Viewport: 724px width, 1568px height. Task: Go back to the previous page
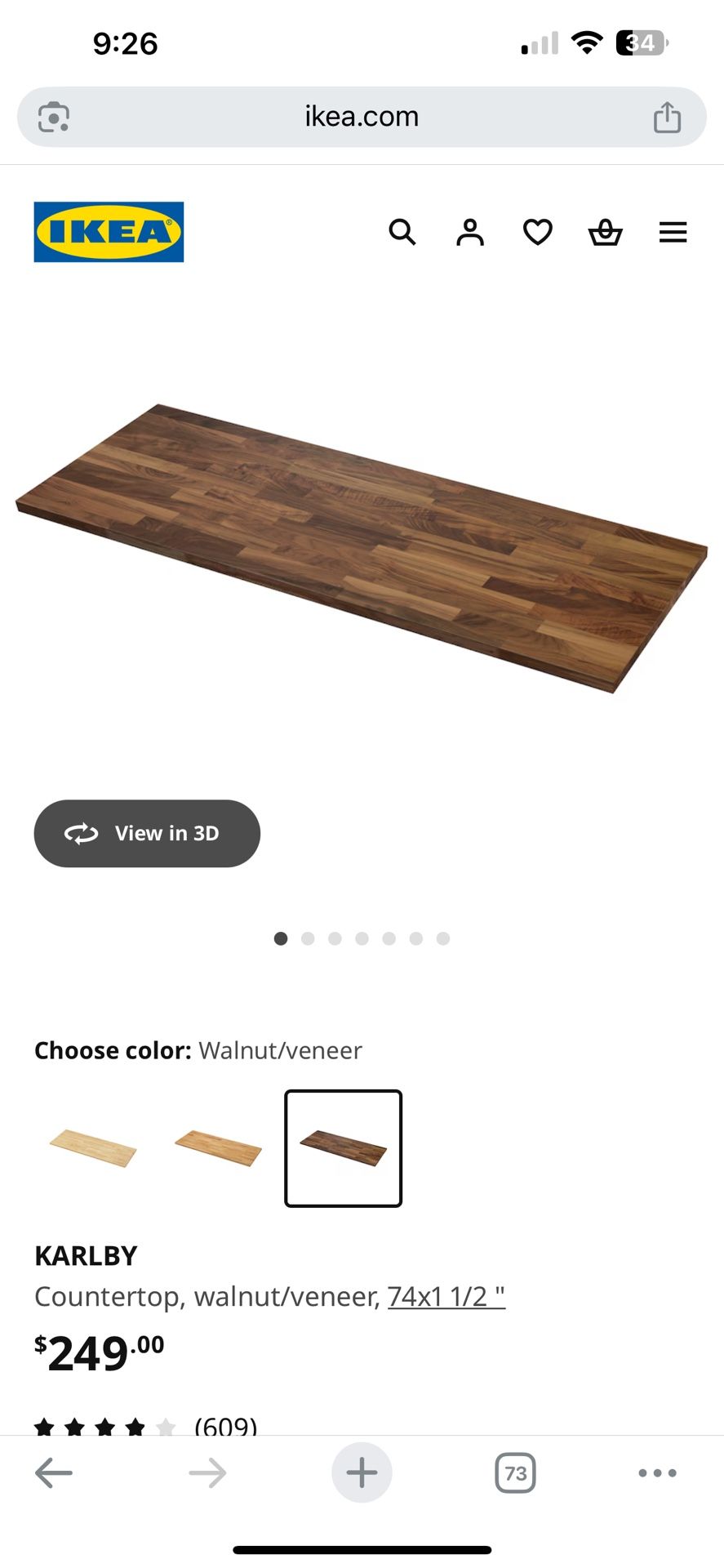tap(54, 1473)
